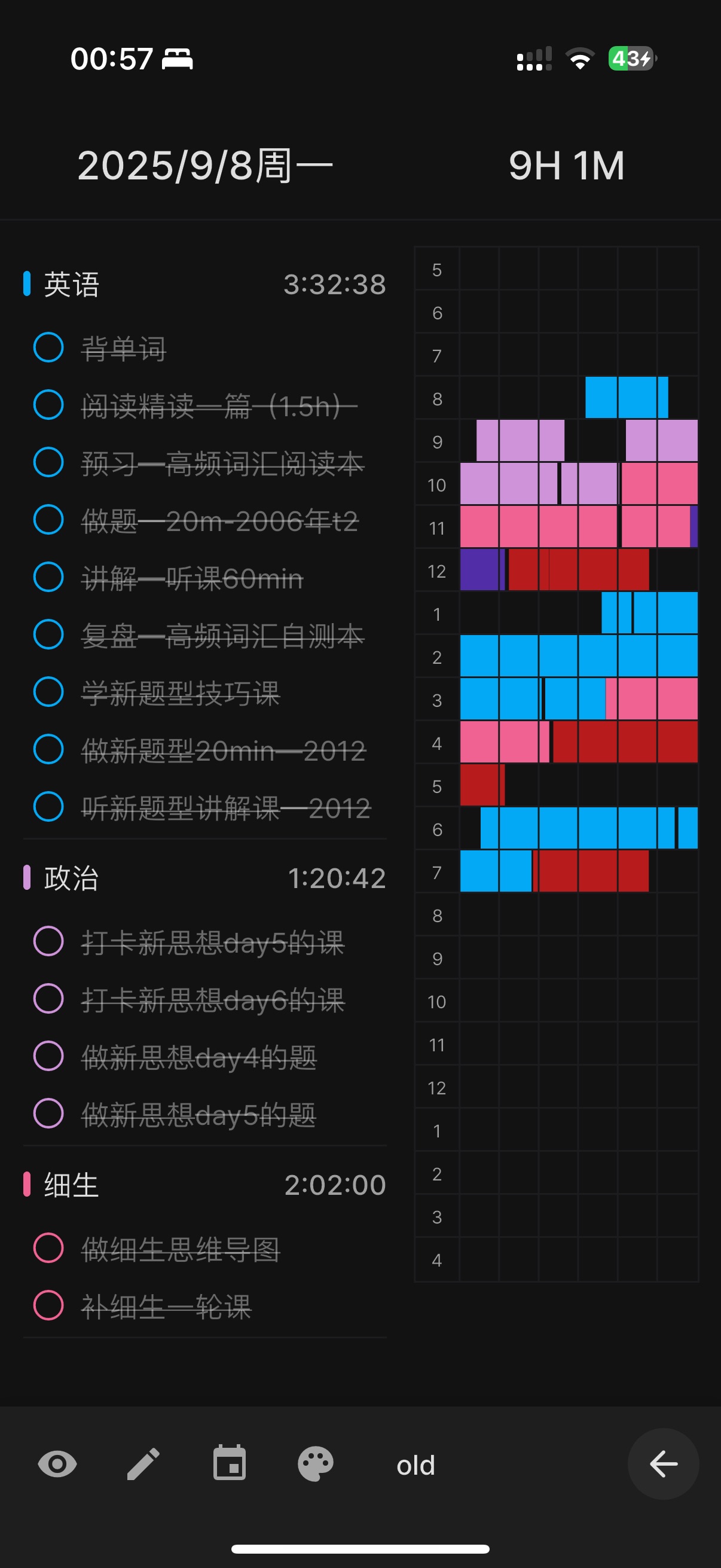Toggle the 打卡新思想day6的课 task
This screenshot has width=721, height=1568.
click(48, 999)
